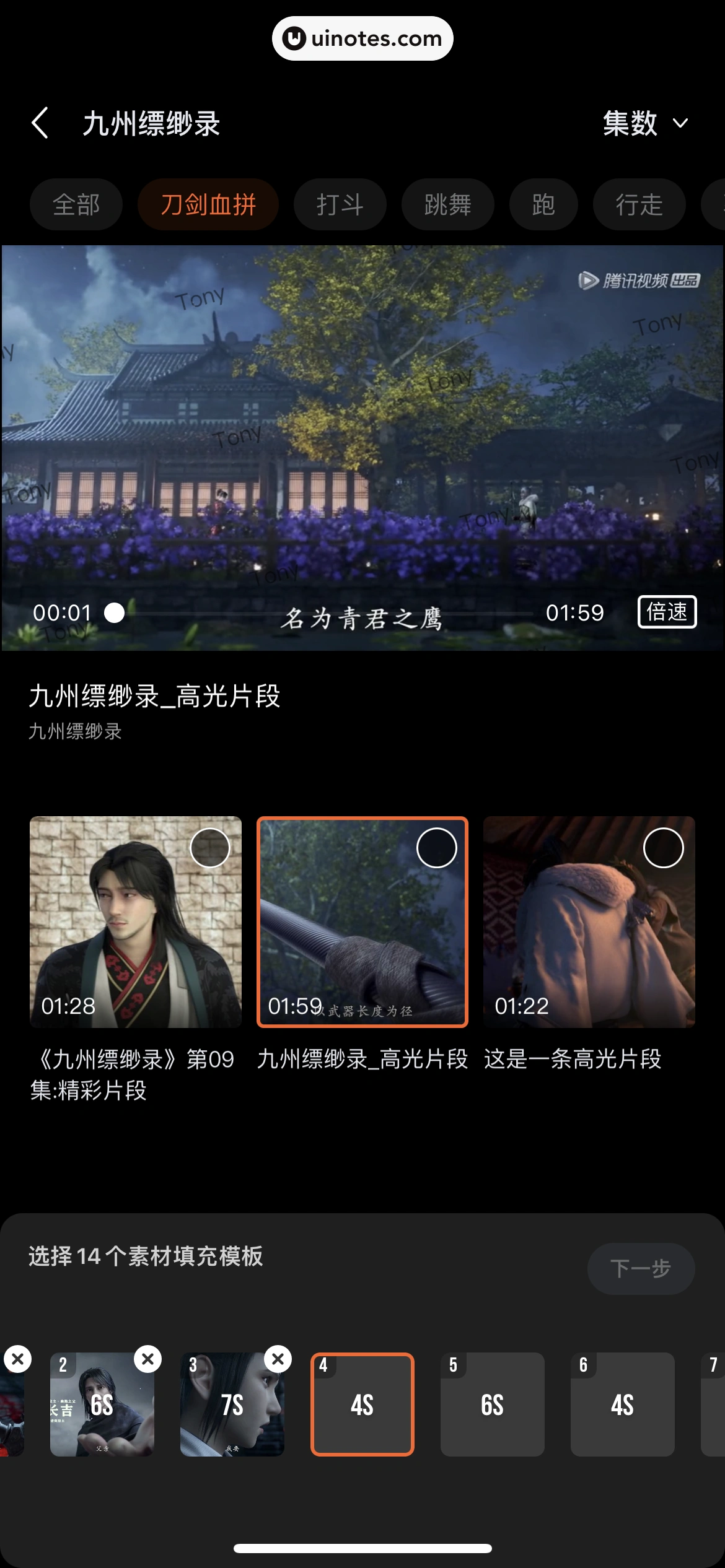
Task: Select the 这是一条高光片段 clip circle
Action: (663, 848)
